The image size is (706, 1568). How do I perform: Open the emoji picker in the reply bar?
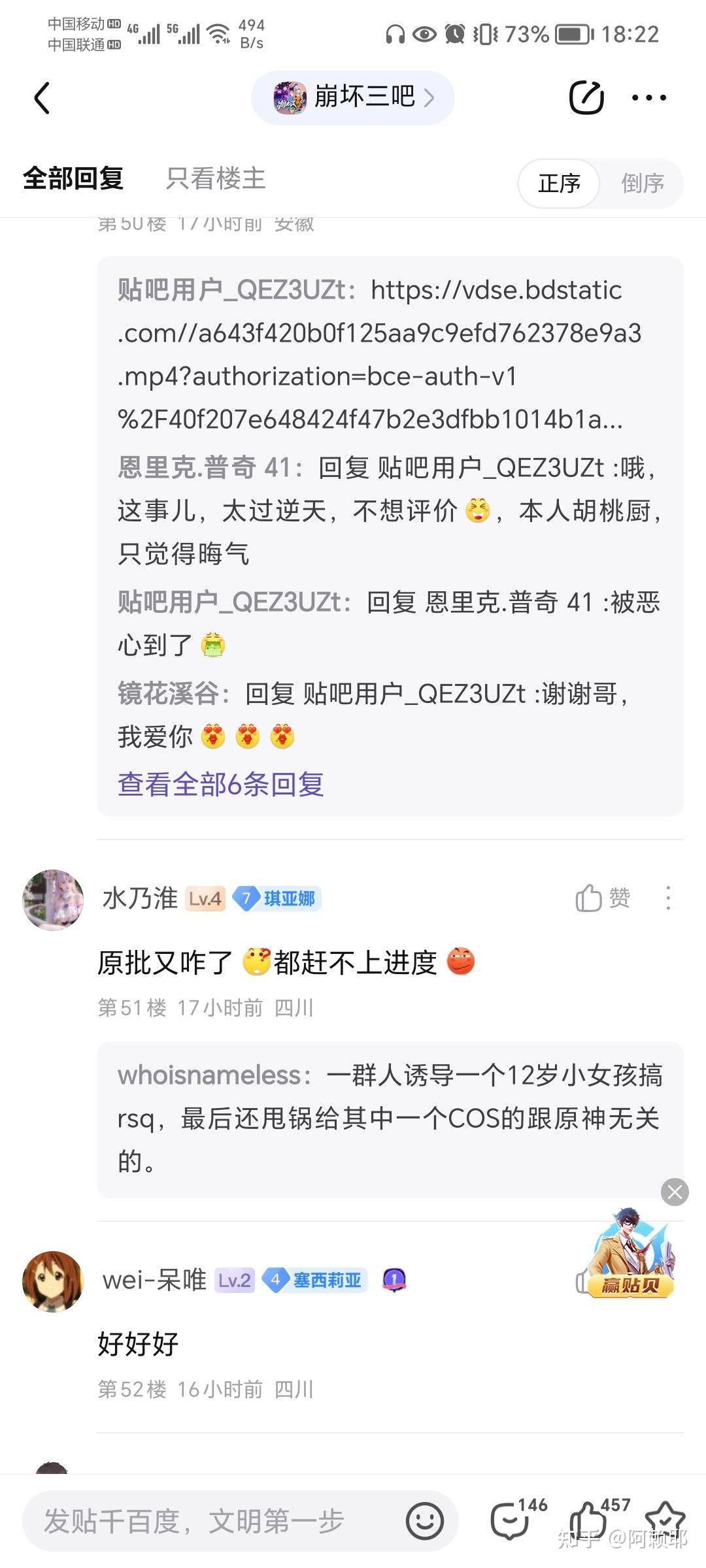click(424, 1521)
